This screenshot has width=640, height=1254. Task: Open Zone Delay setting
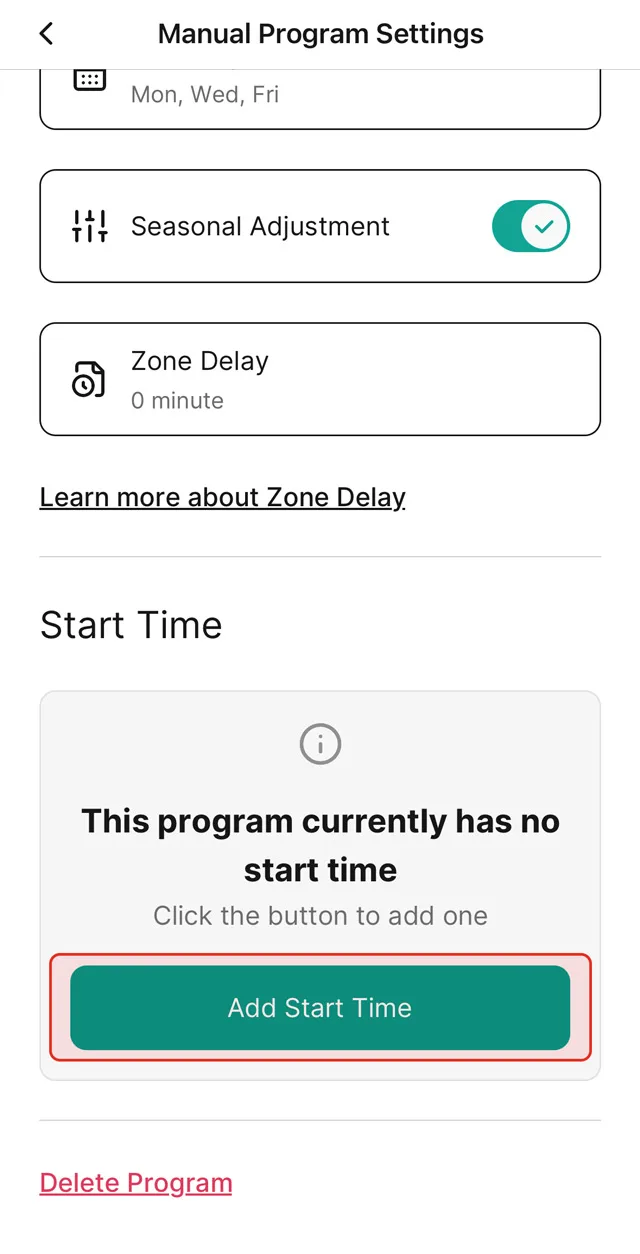click(320, 379)
